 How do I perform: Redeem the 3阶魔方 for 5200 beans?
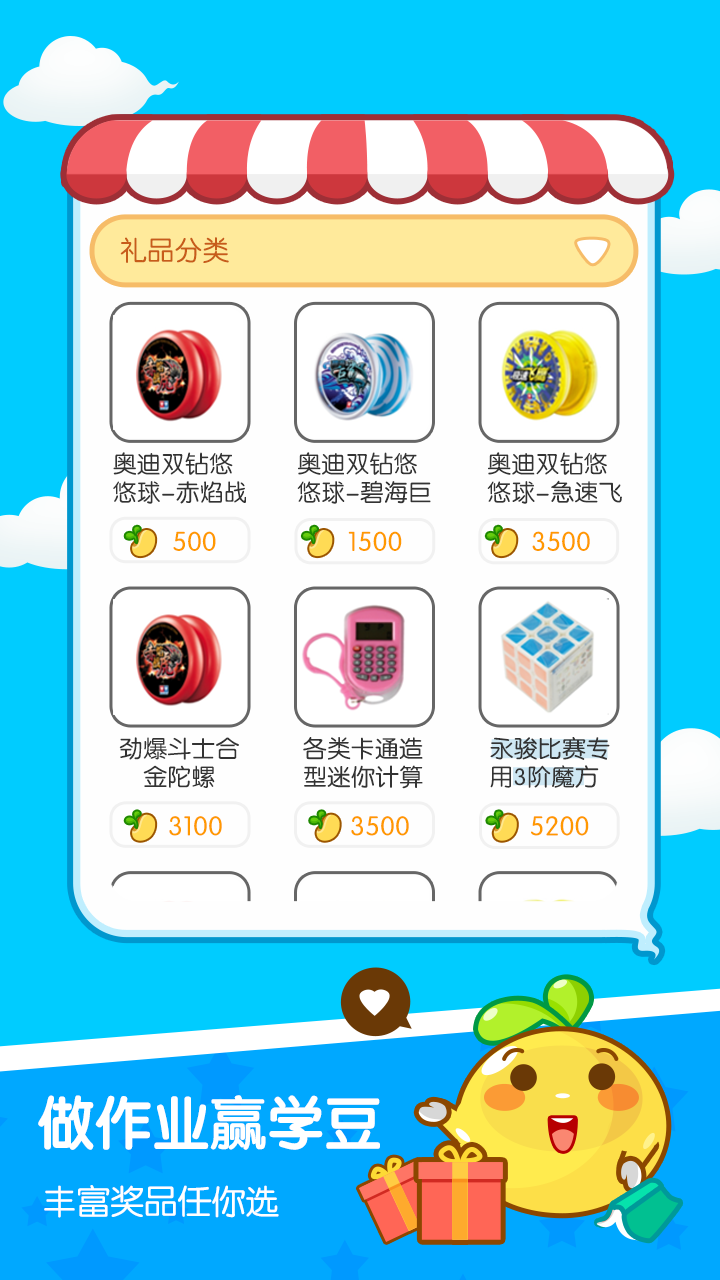pyautogui.click(x=548, y=825)
